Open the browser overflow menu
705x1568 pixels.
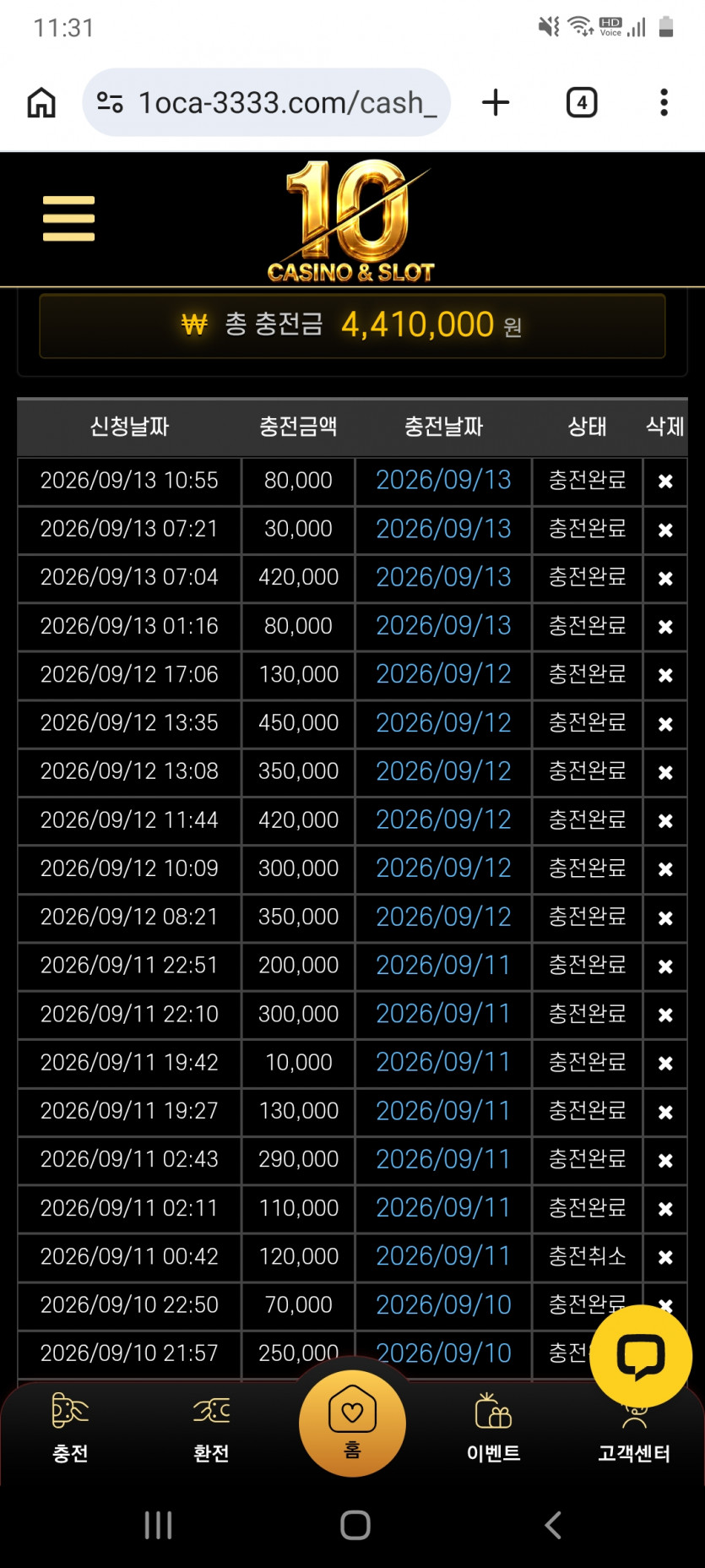click(664, 102)
